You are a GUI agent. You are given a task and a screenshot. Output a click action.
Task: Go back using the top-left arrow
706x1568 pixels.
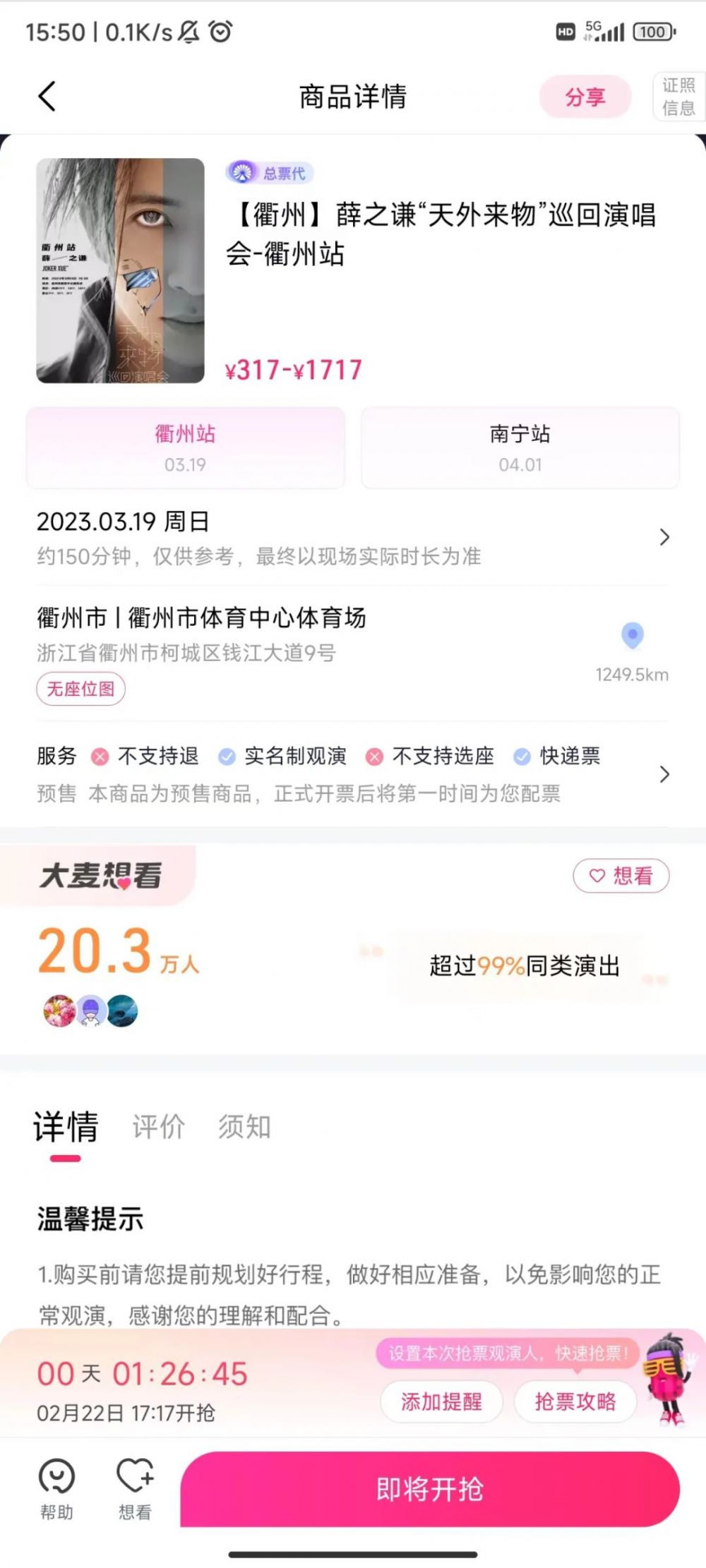click(47, 97)
